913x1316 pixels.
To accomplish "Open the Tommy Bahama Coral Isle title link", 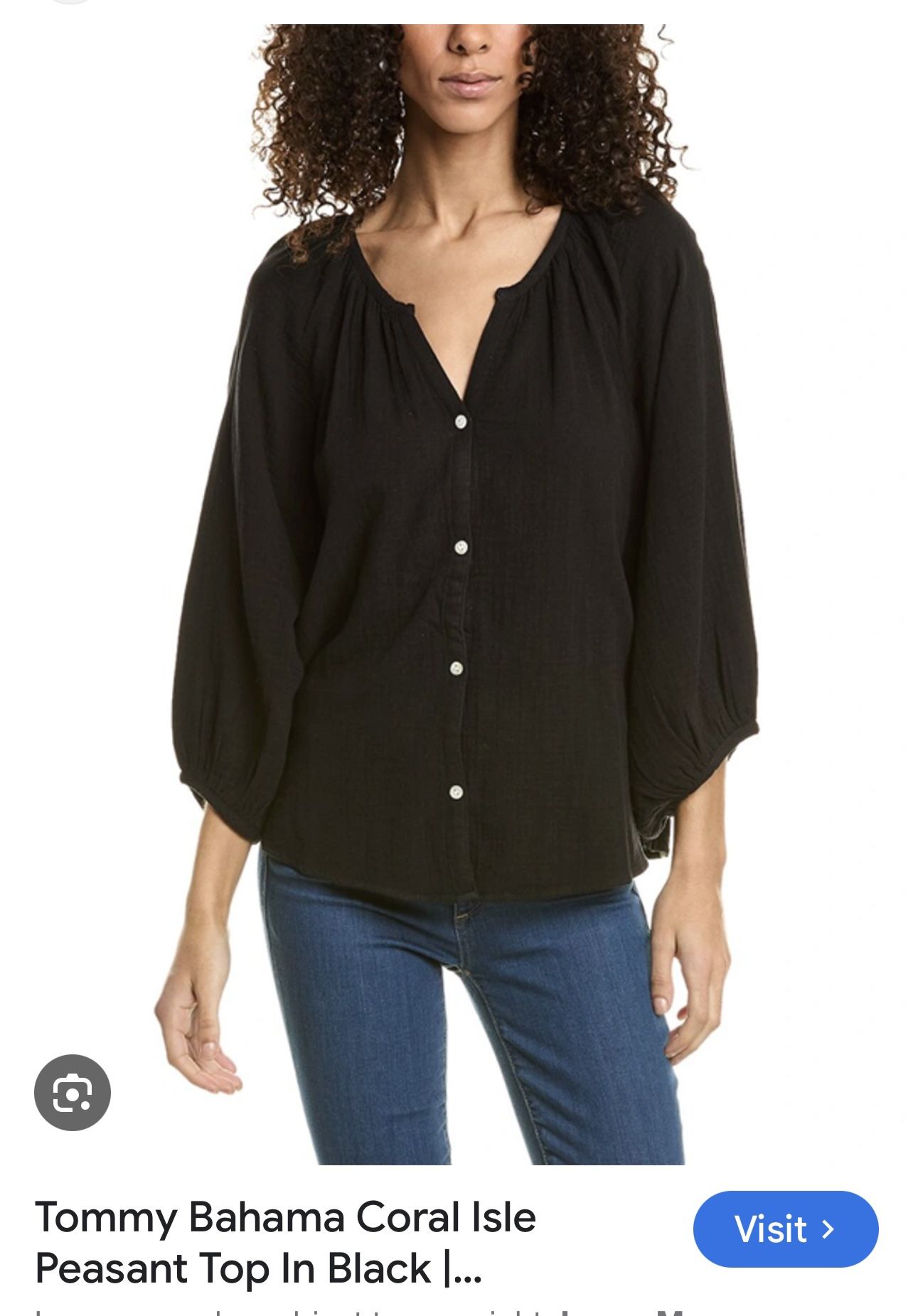I will [285, 1242].
